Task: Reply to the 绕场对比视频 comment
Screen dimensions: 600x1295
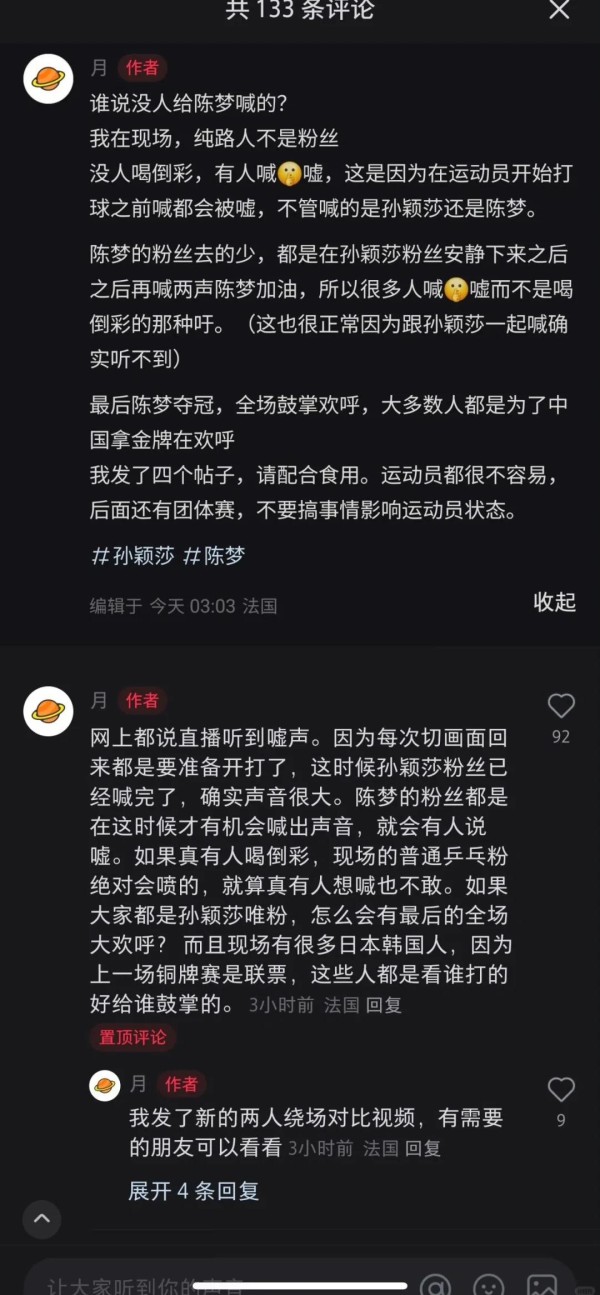Action: [423, 1149]
